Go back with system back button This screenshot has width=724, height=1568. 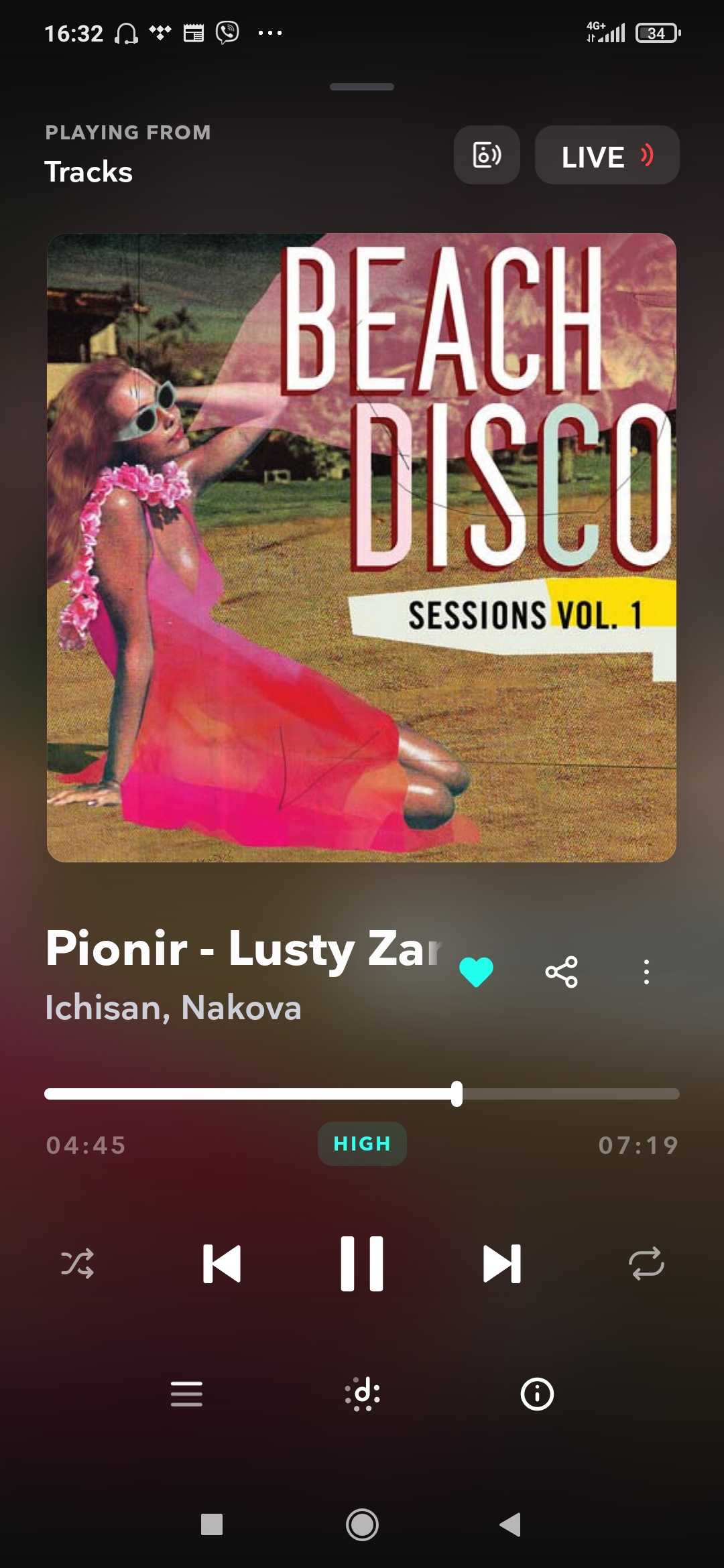point(511,1524)
